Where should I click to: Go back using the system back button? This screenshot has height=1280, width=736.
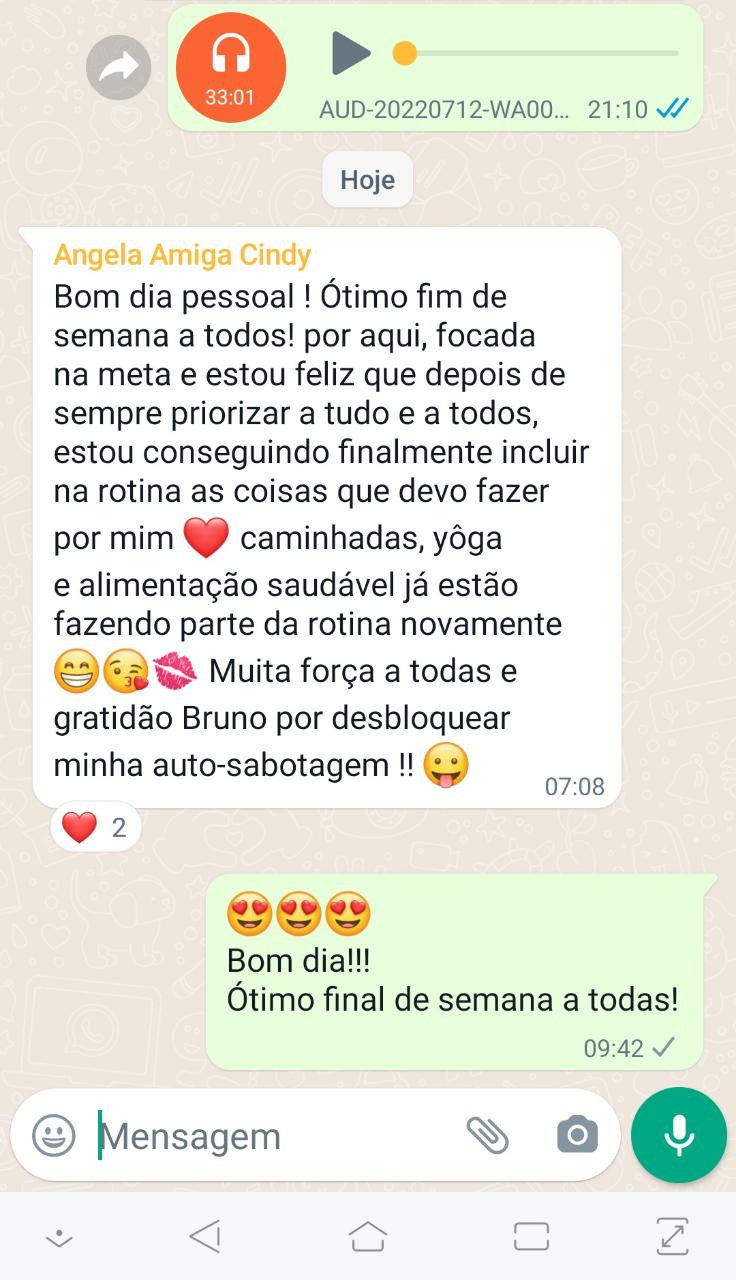tap(205, 1237)
